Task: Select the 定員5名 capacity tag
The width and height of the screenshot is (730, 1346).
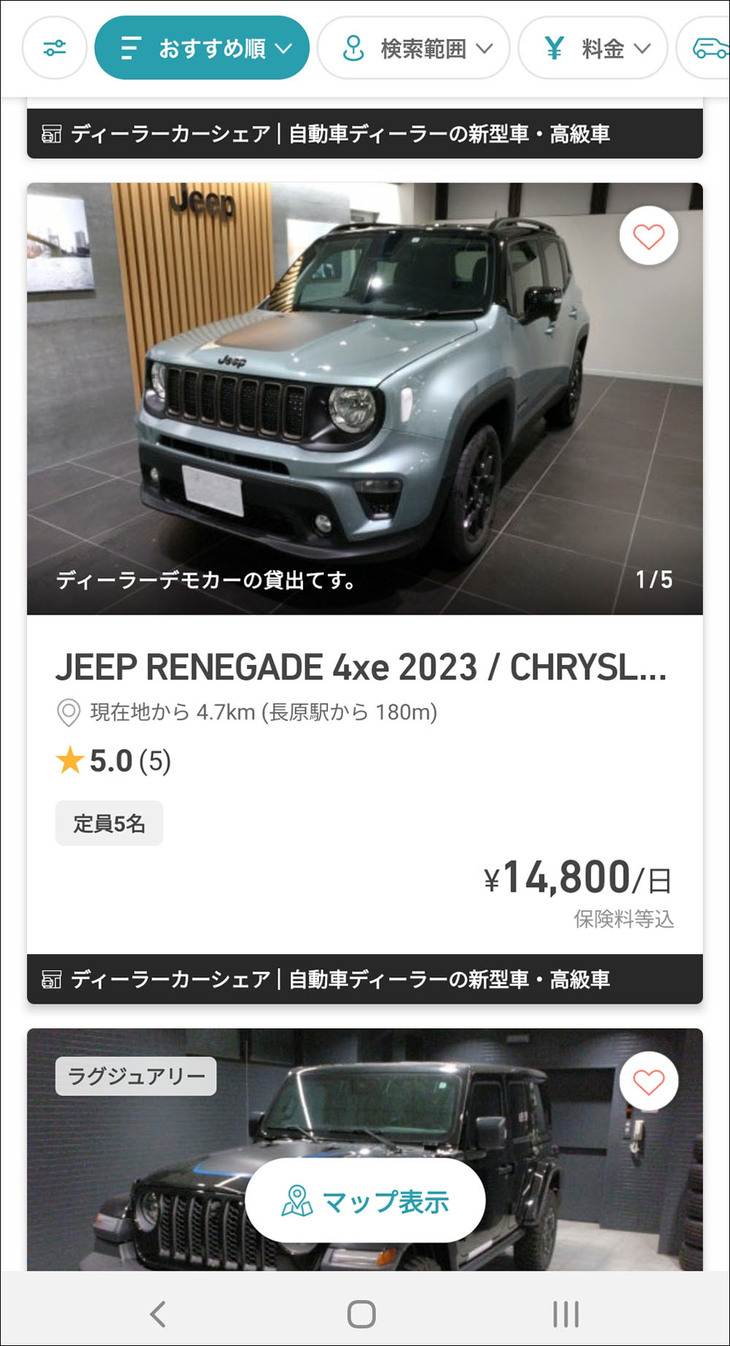Action: pos(109,822)
